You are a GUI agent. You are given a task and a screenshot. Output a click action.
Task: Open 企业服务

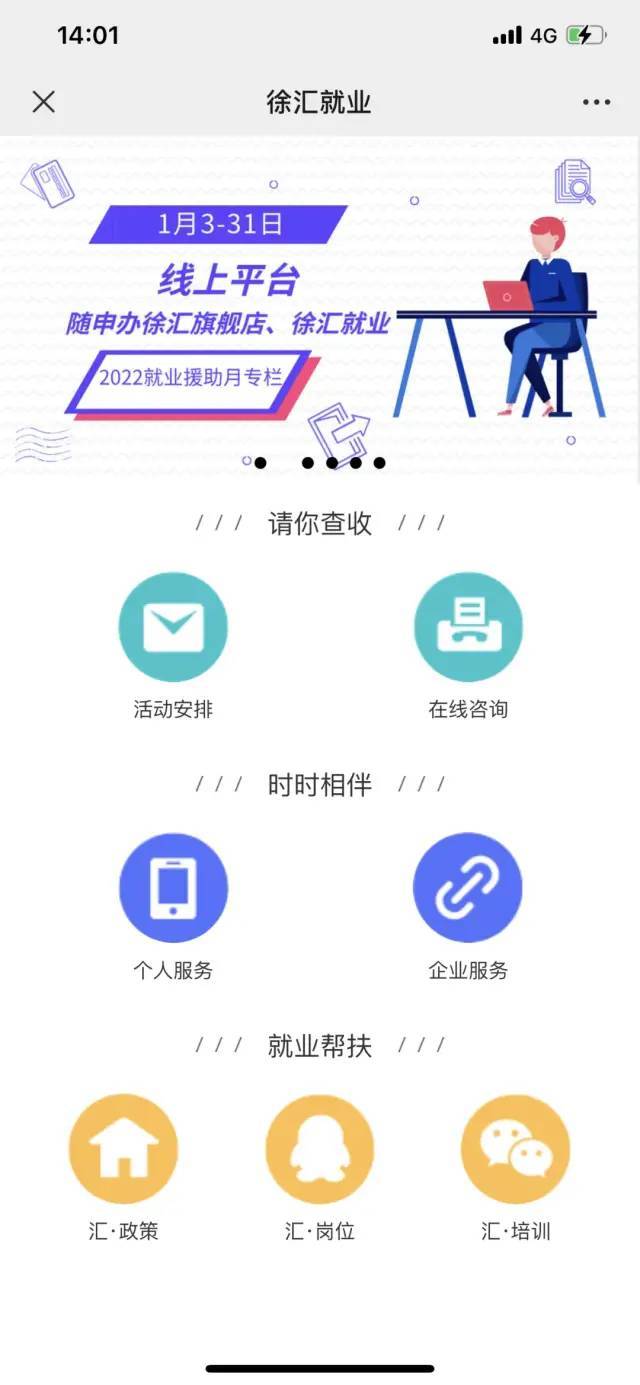(468, 888)
